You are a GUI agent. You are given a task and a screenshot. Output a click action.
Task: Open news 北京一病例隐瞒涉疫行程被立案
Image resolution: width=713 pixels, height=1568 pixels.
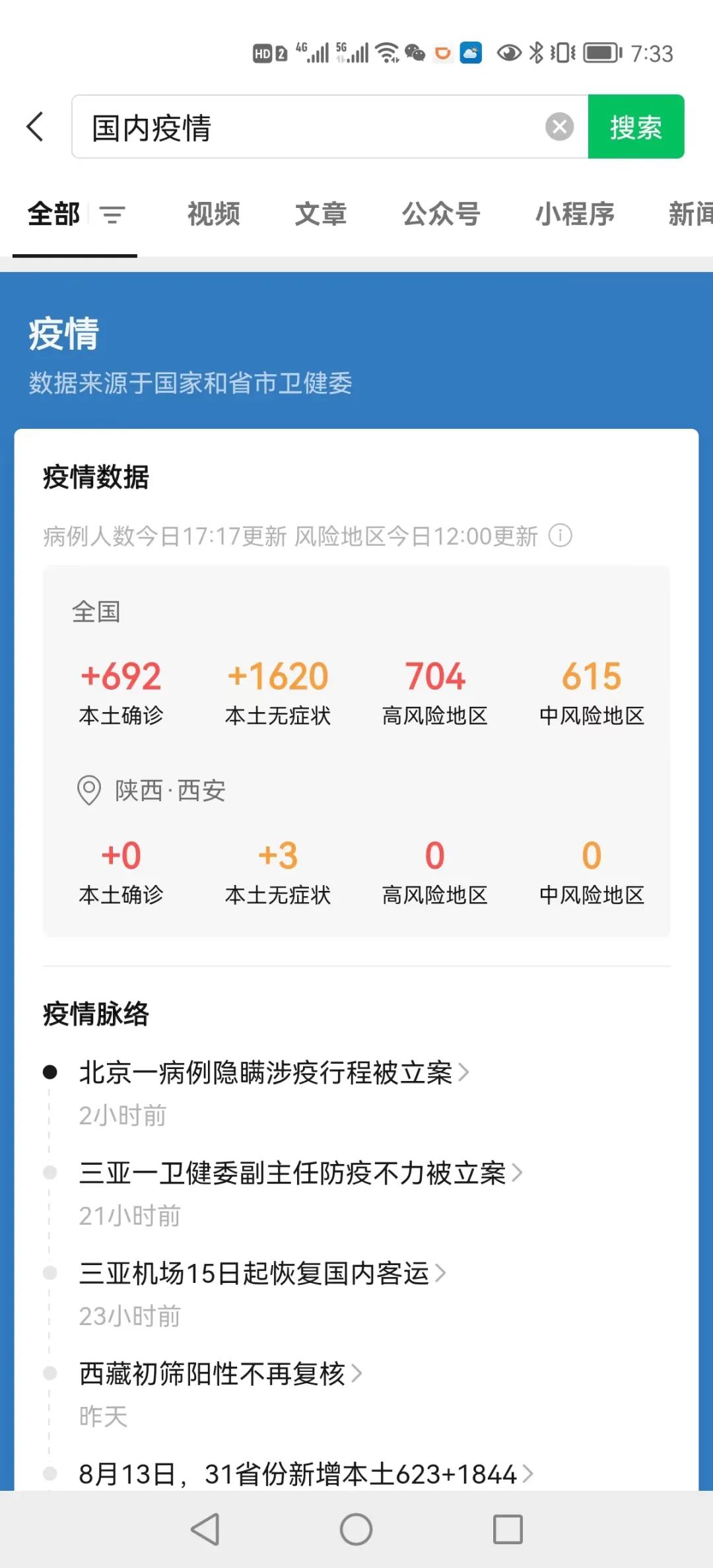[x=266, y=1073]
